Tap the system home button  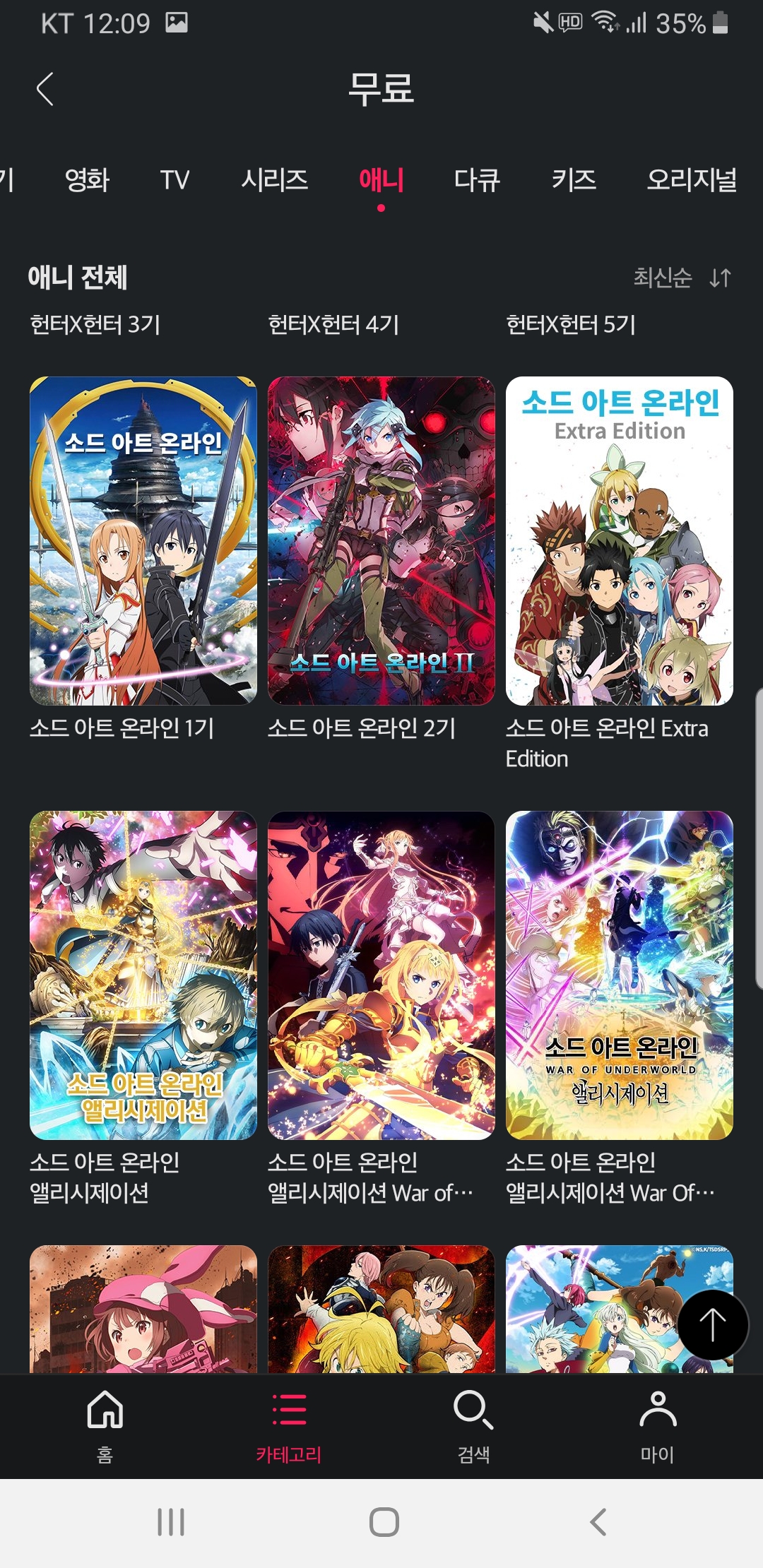[x=384, y=1521]
